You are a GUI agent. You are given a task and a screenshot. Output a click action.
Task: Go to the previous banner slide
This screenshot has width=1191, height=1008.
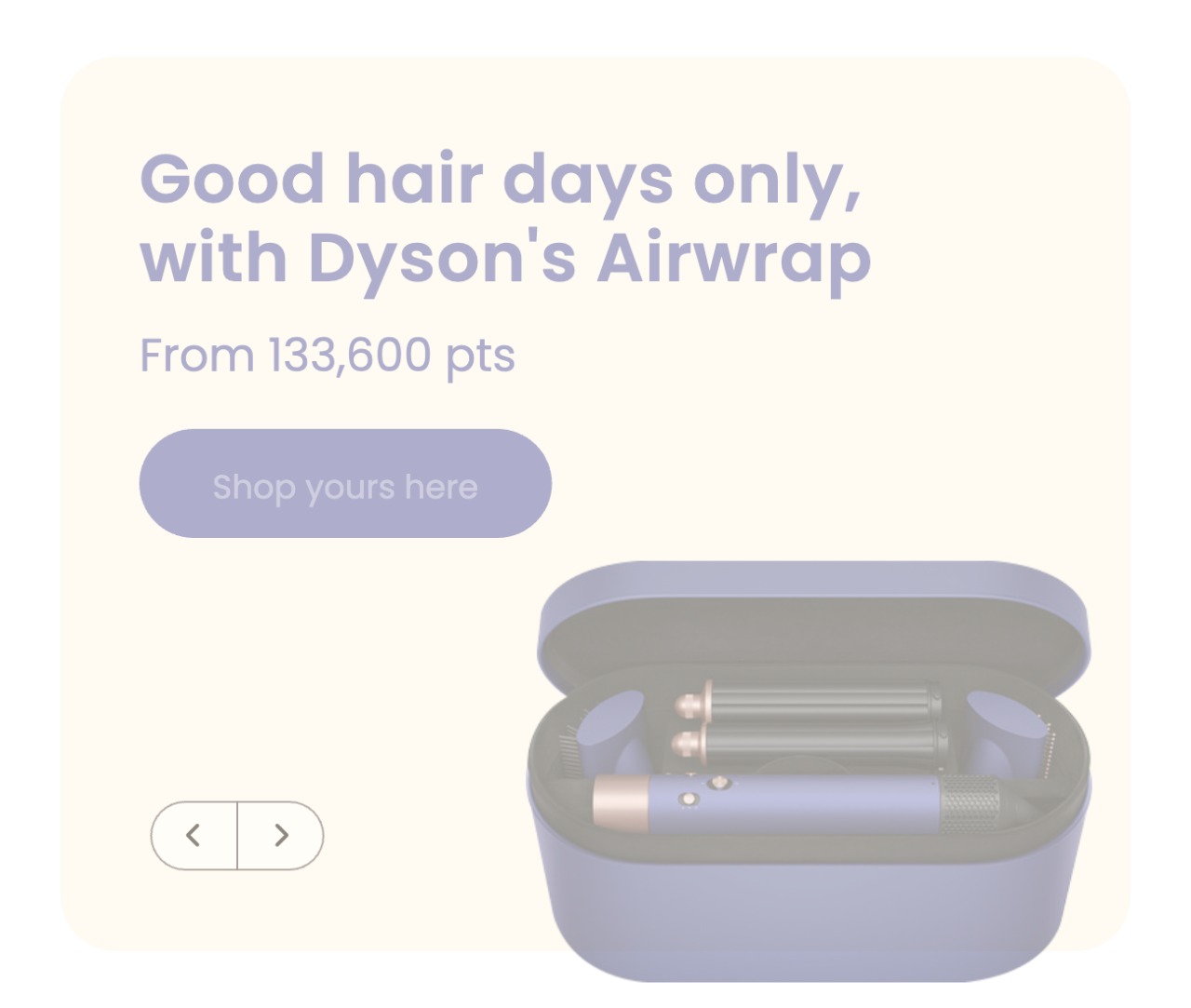pyautogui.click(x=194, y=836)
